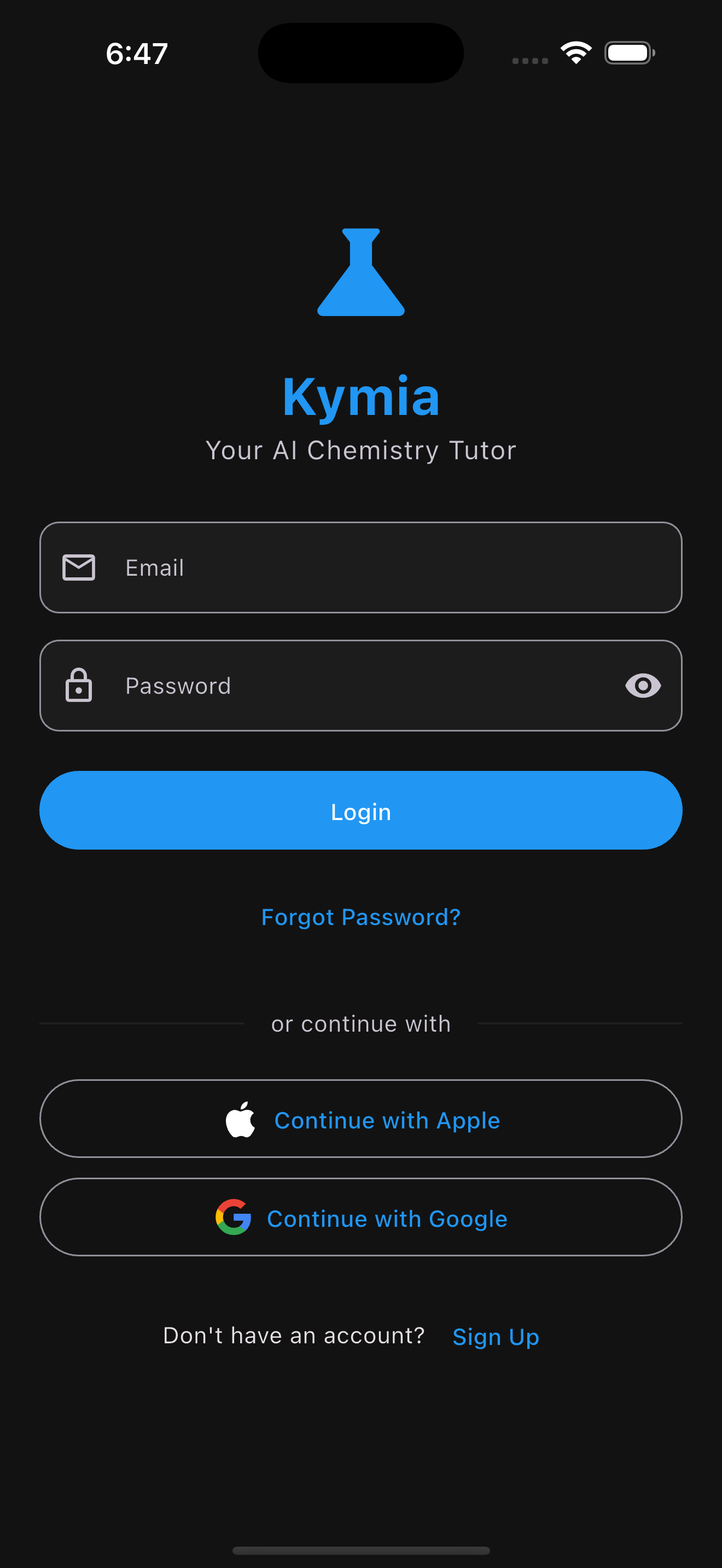Click the Wi-Fi status icon
Viewport: 722px width, 1568px height.
click(x=575, y=52)
